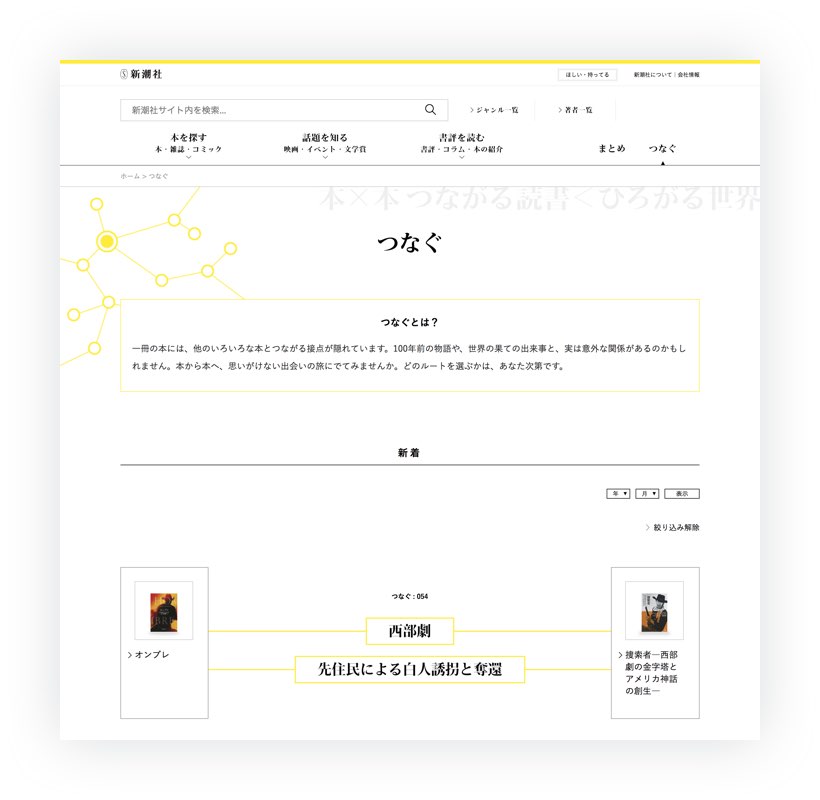This screenshot has height=800, width=820.
Task: Open the 著者一覧 link
Action: (576, 110)
